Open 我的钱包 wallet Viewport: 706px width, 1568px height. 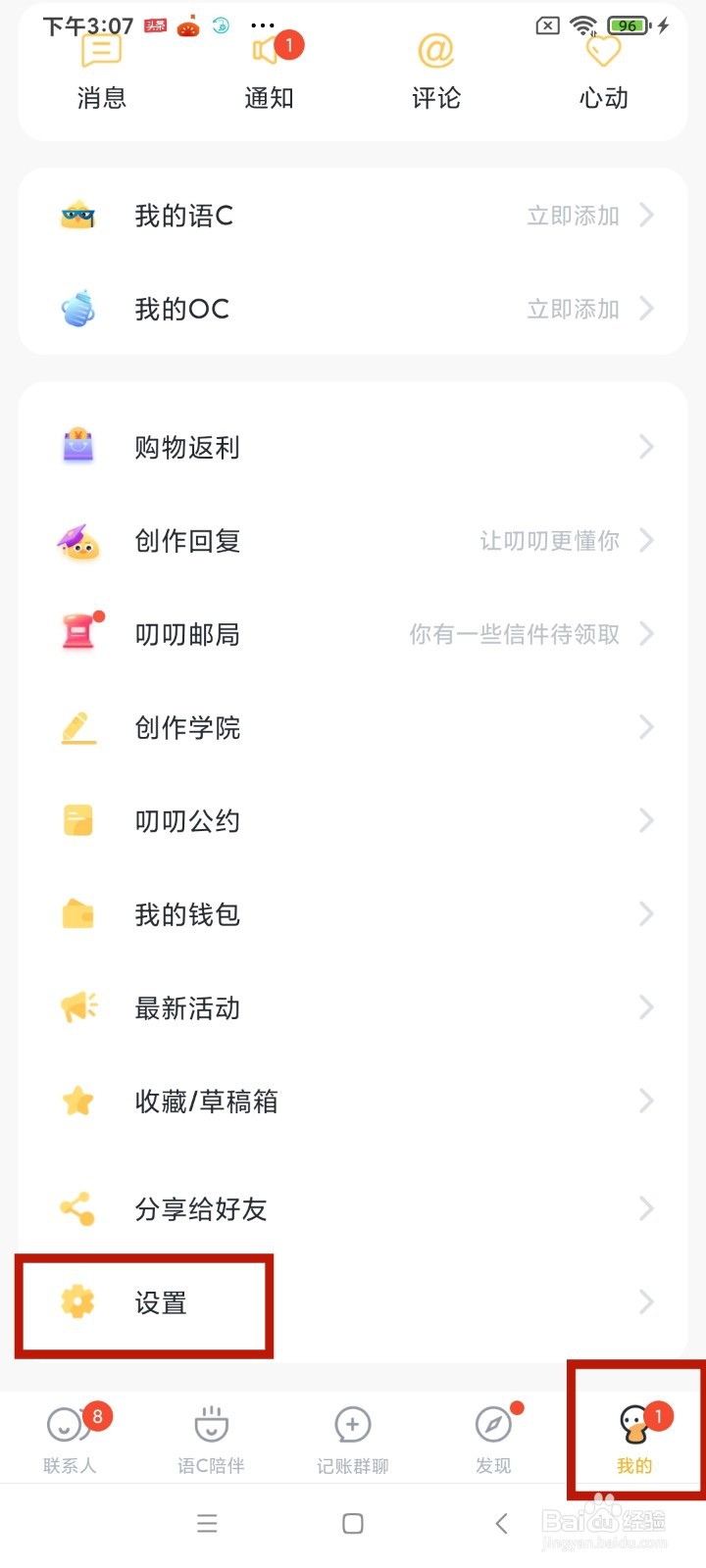(353, 914)
